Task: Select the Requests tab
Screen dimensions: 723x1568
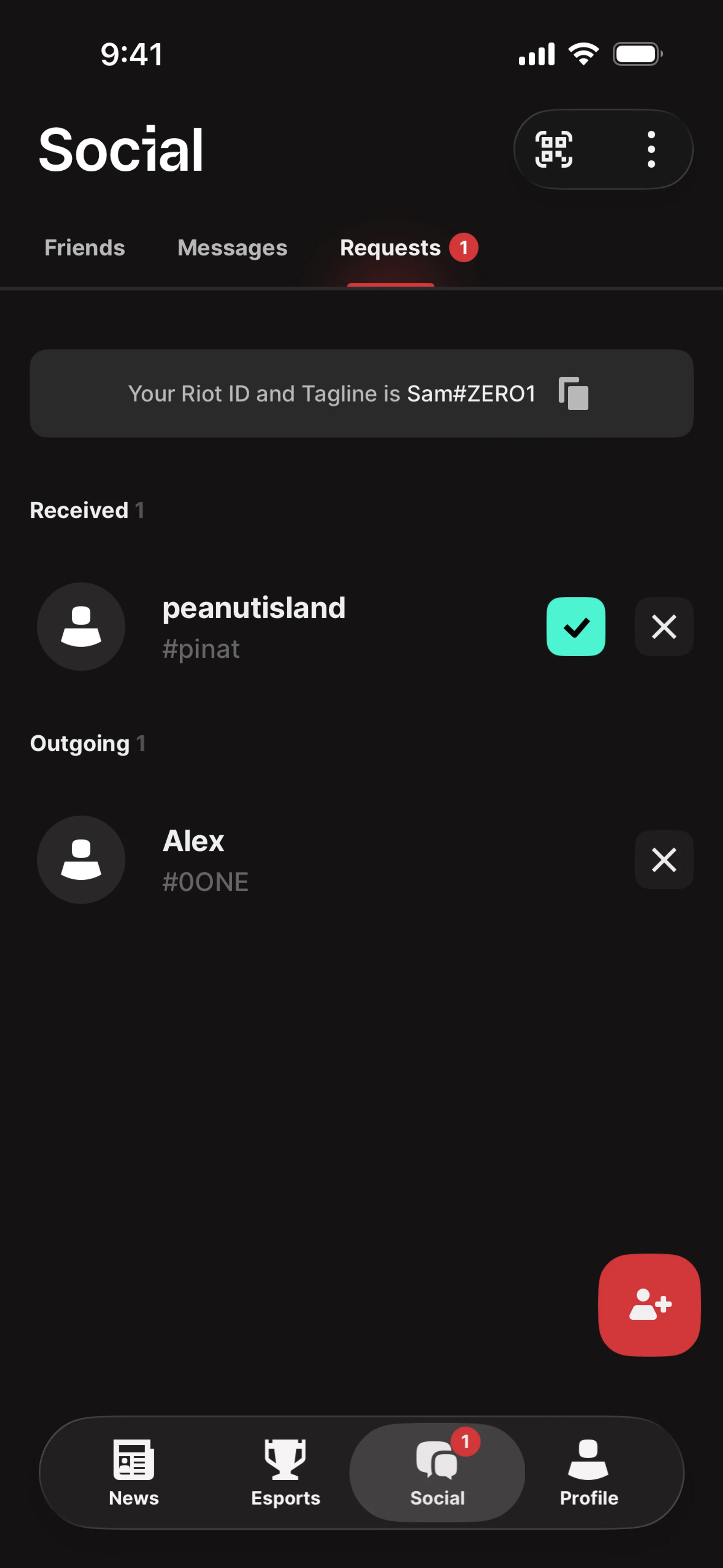Action: pyautogui.click(x=390, y=248)
